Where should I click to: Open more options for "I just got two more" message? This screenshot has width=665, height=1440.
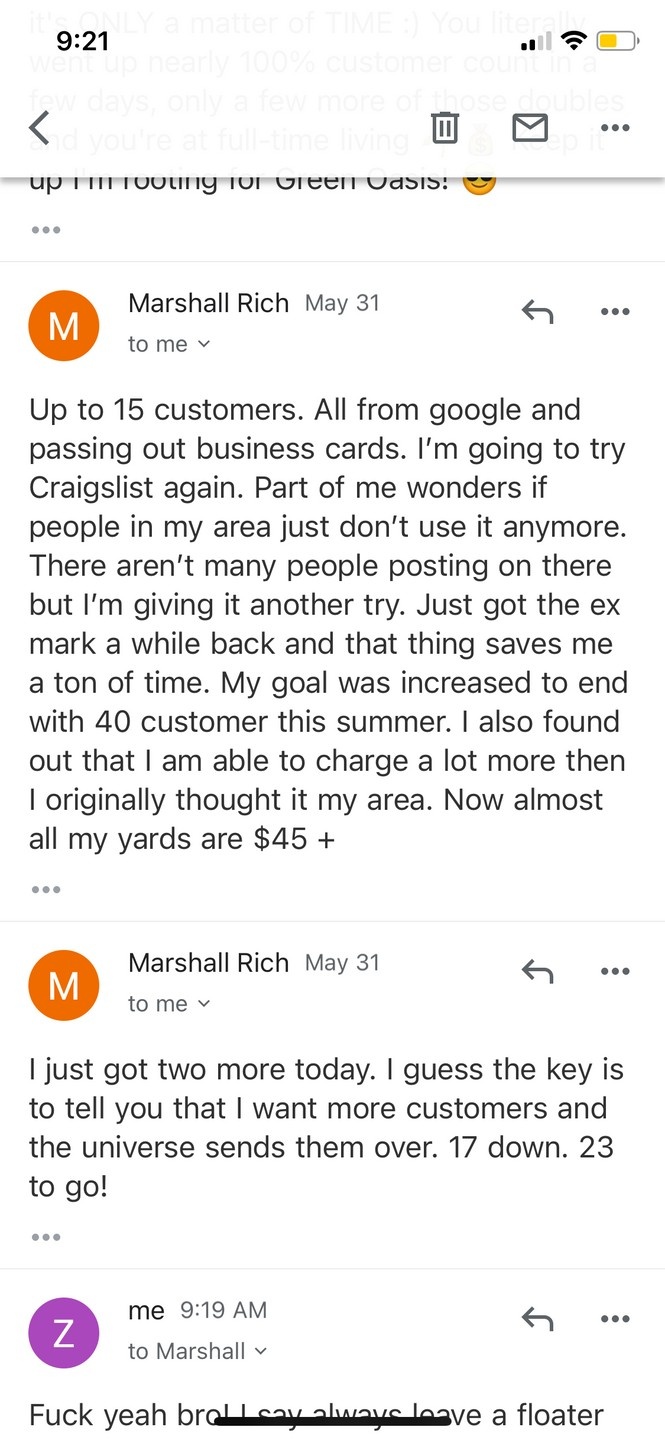tap(615, 970)
